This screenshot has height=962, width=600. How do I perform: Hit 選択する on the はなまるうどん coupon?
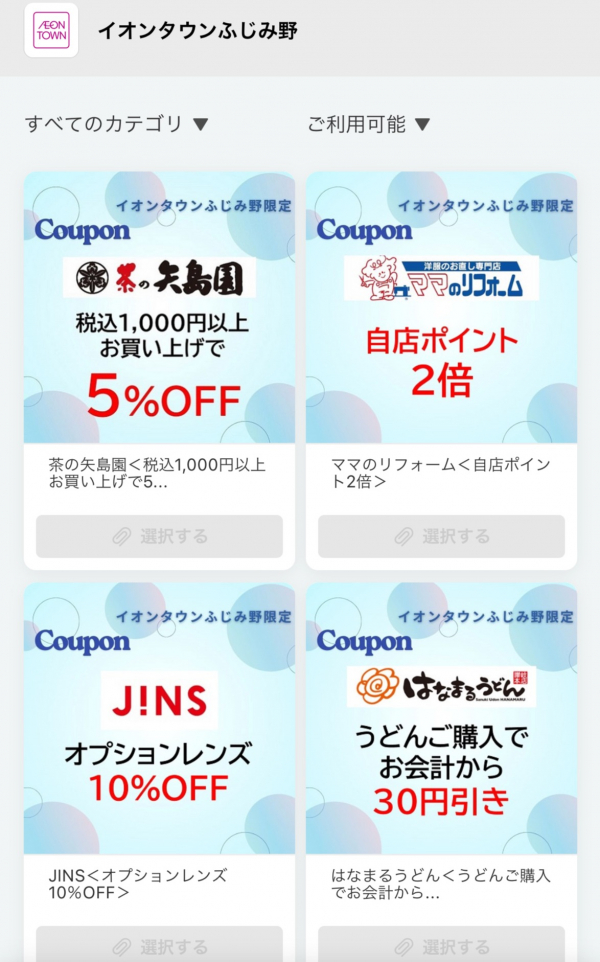(x=441, y=946)
